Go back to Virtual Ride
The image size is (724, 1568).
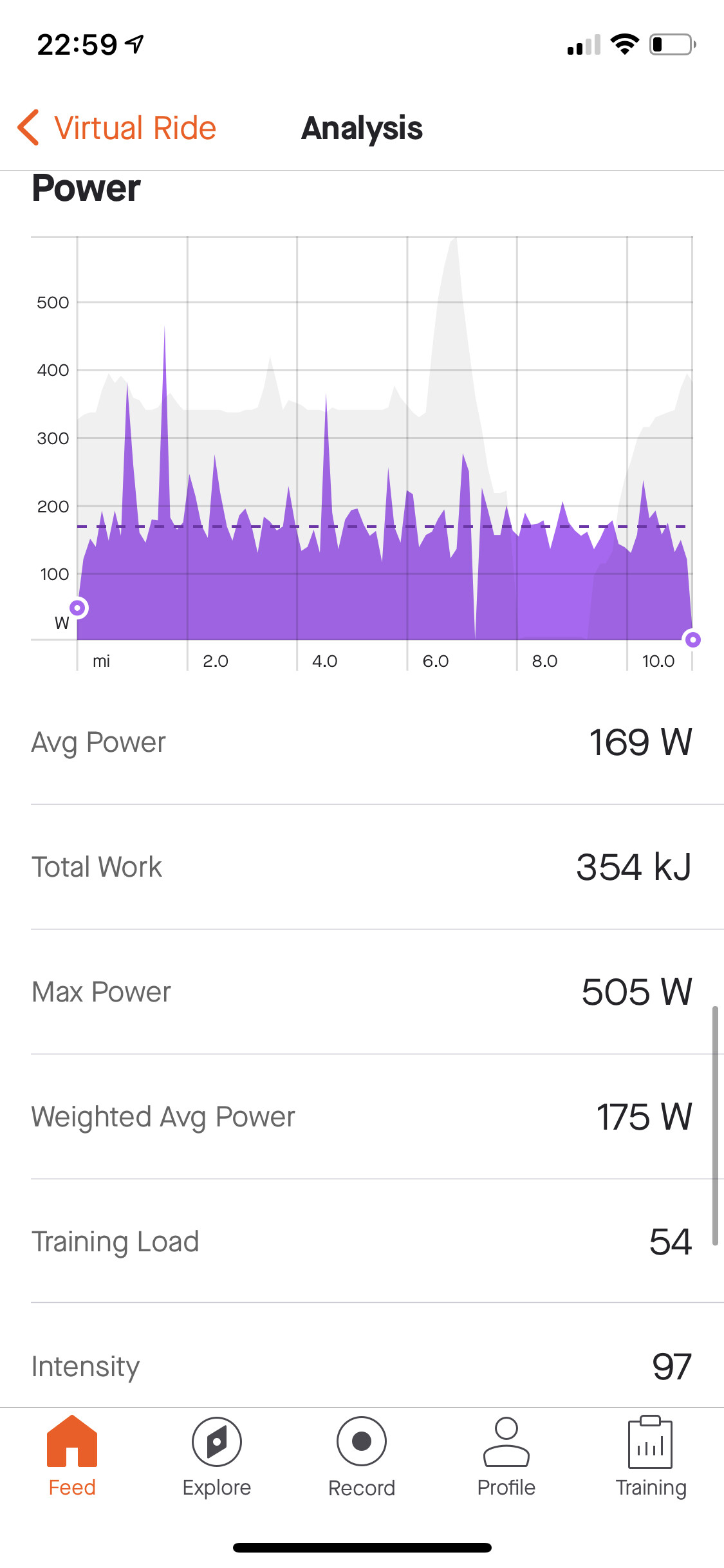(117, 128)
